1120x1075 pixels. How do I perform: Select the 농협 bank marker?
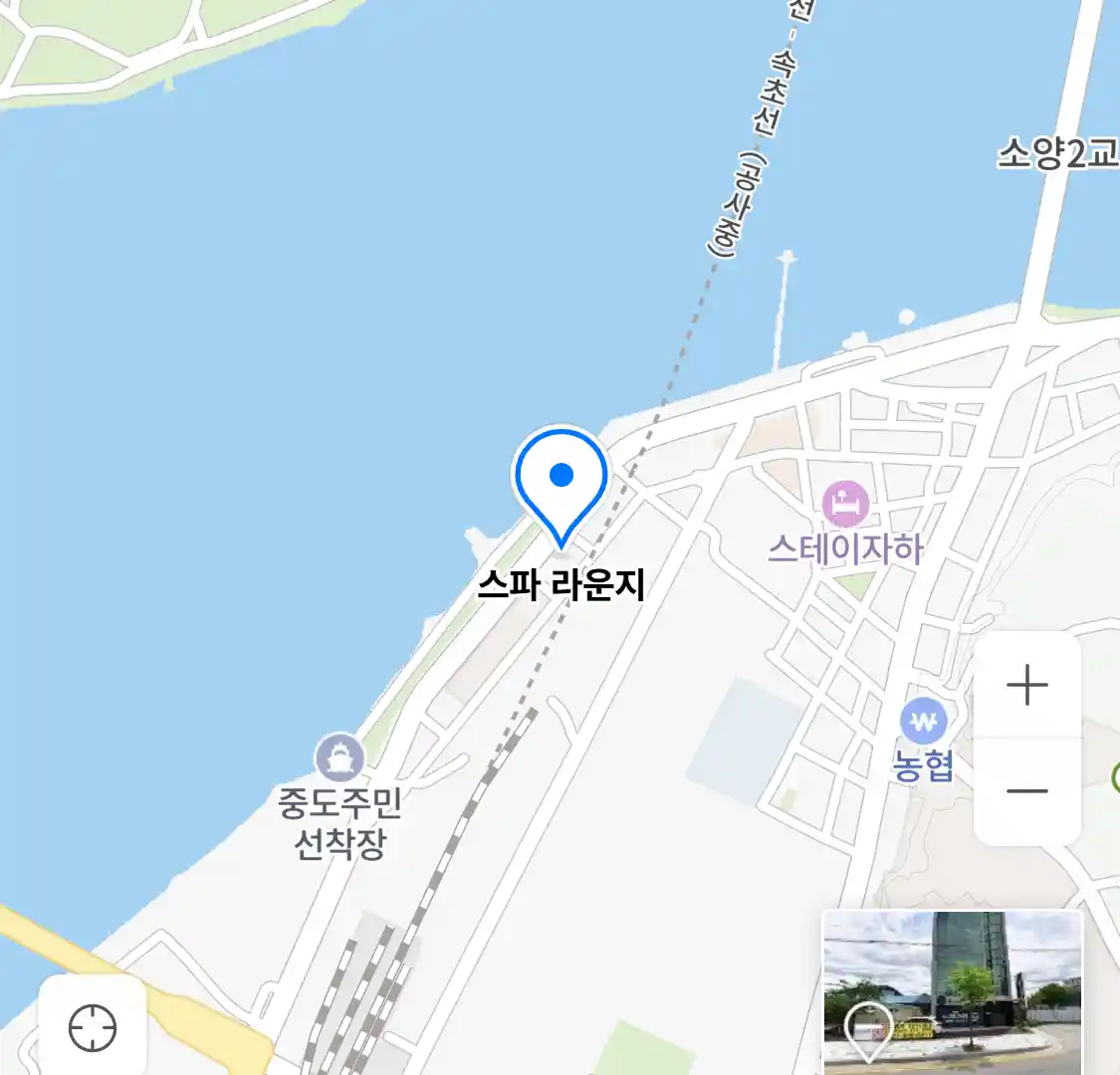click(x=923, y=723)
